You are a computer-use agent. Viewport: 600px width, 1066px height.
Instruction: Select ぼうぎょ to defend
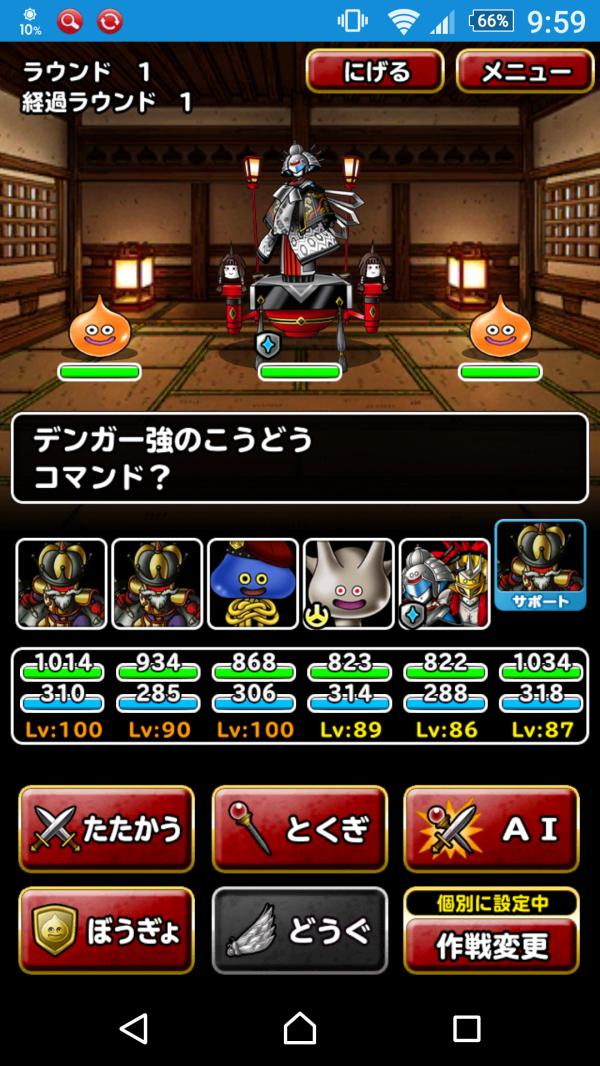[107, 930]
